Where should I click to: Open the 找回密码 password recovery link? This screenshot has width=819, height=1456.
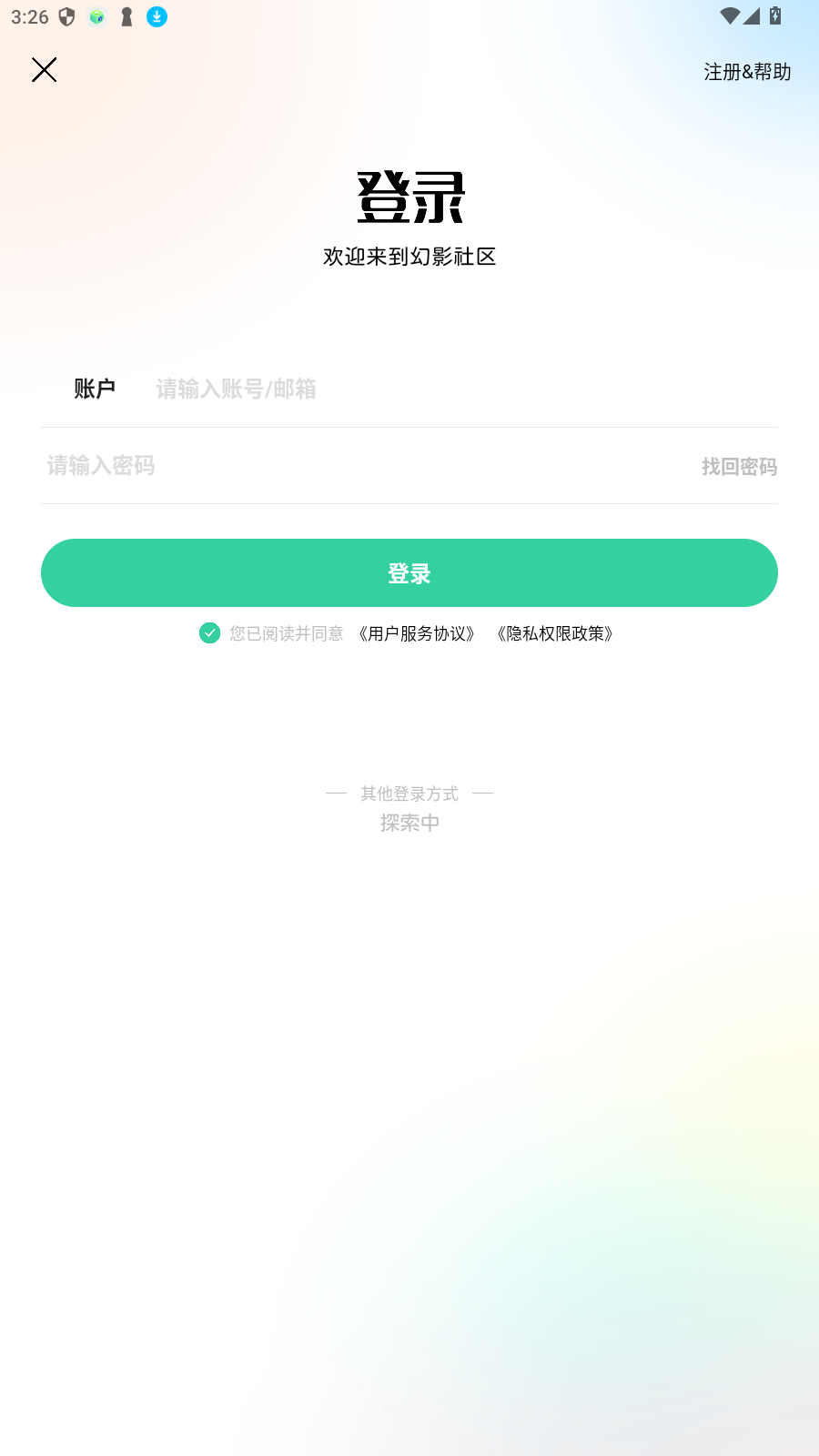point(738,466)
